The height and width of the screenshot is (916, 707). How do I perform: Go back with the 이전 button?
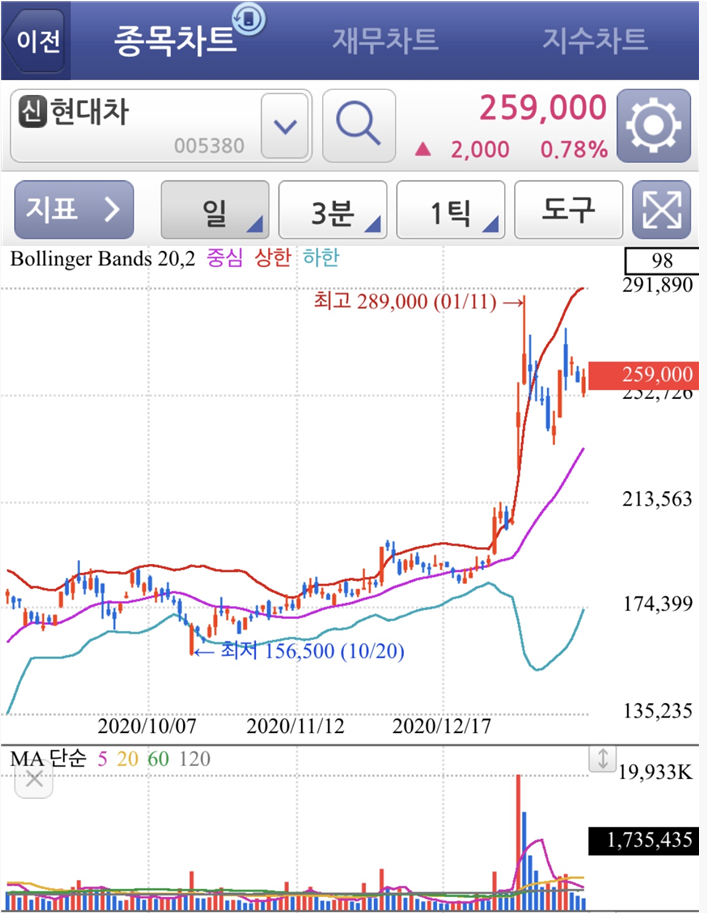coord(37,41)
